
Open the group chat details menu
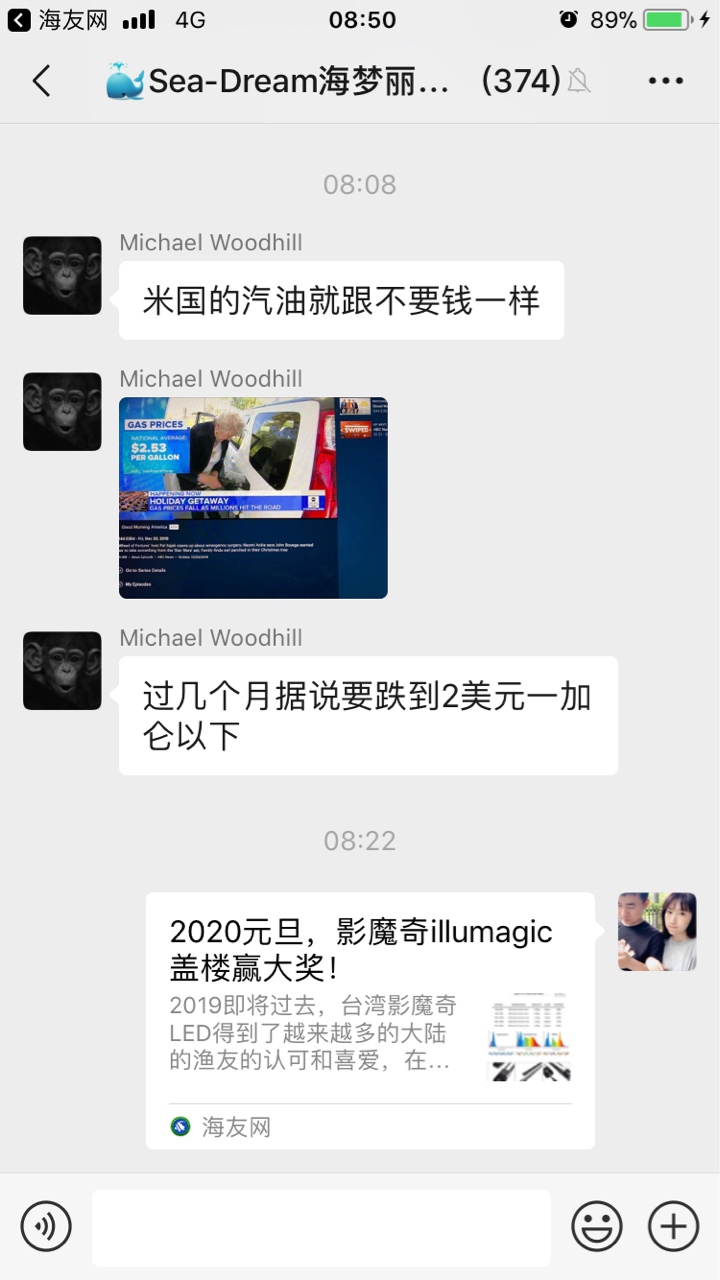point(665,81)
